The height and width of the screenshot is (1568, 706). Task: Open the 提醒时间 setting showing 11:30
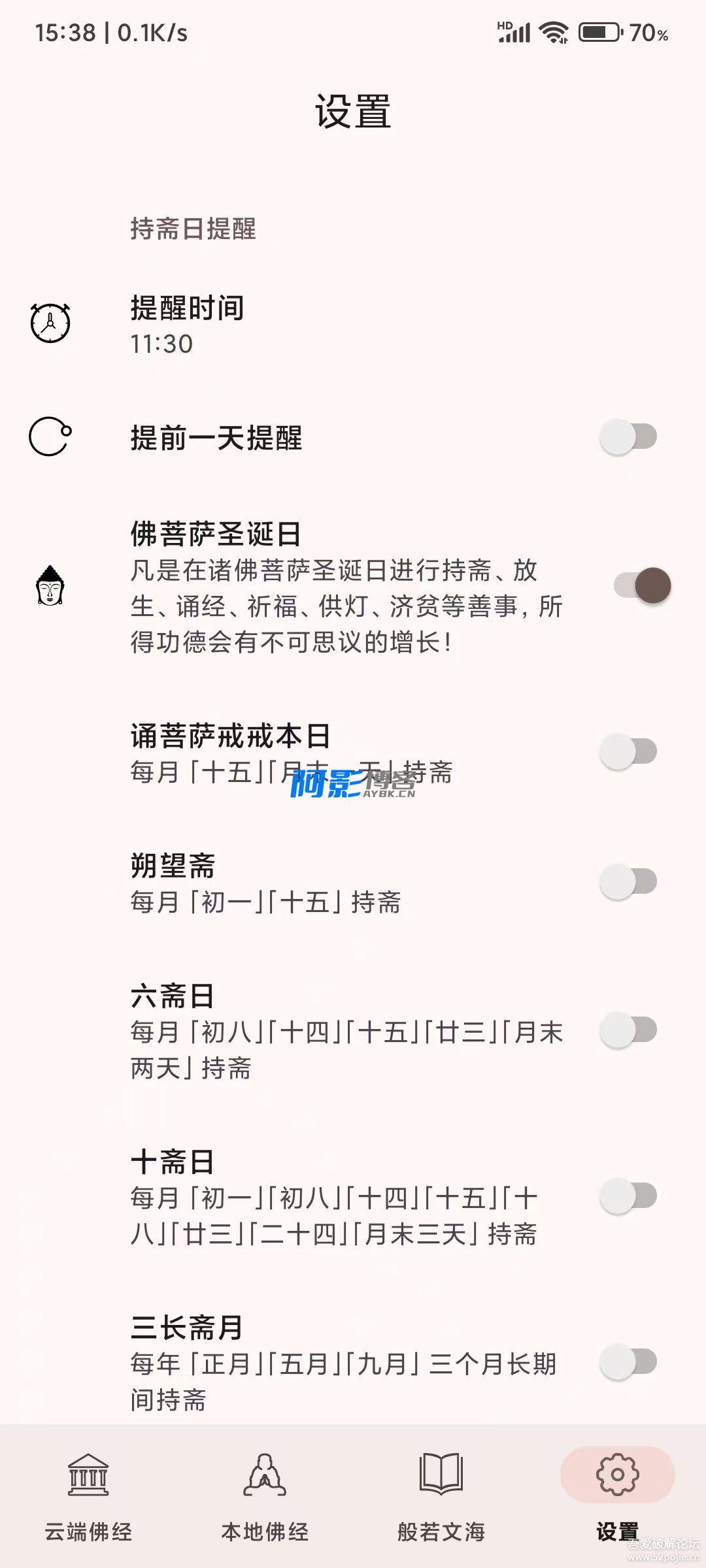click(x=353, y=325)
